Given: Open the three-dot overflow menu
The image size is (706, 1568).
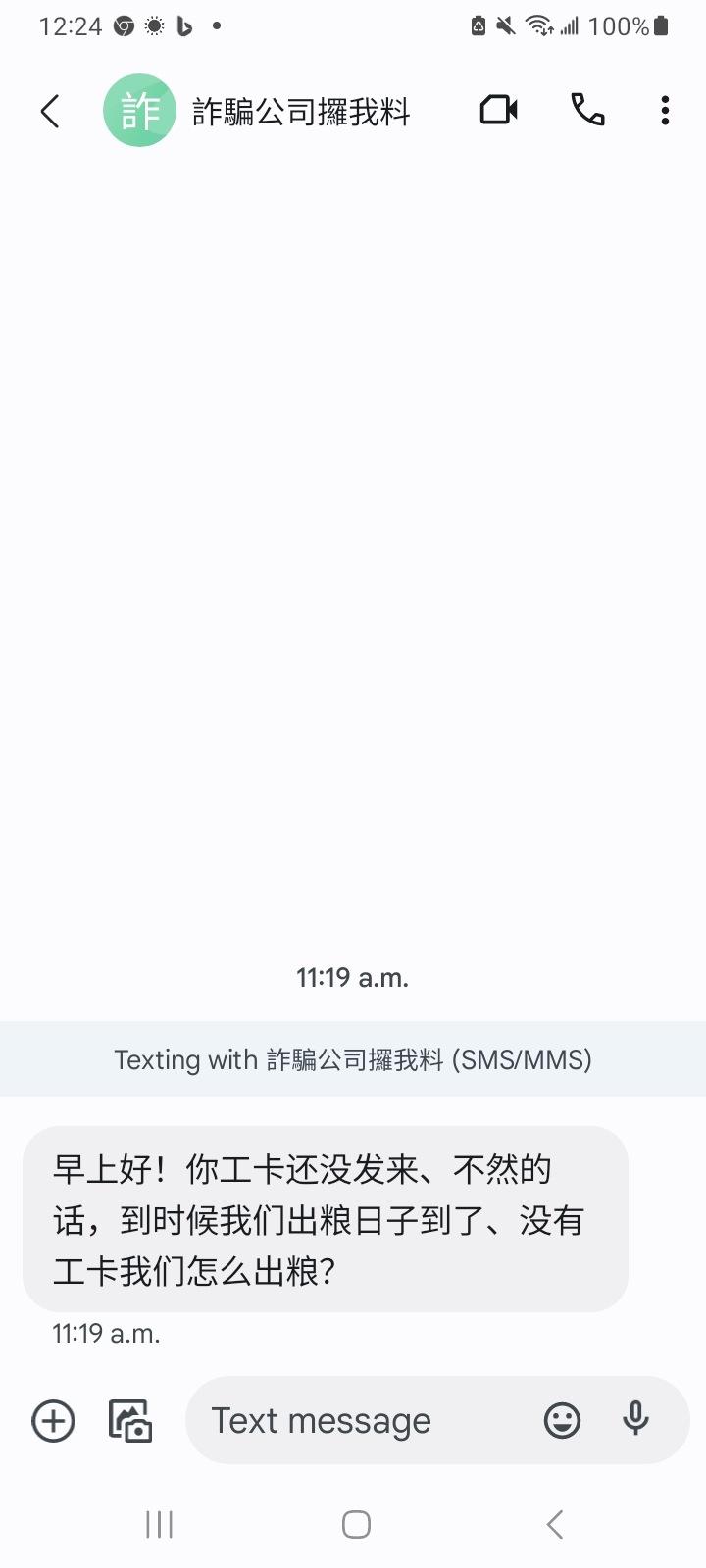Looking at the screenshot, I should click(x=665, y=111).
